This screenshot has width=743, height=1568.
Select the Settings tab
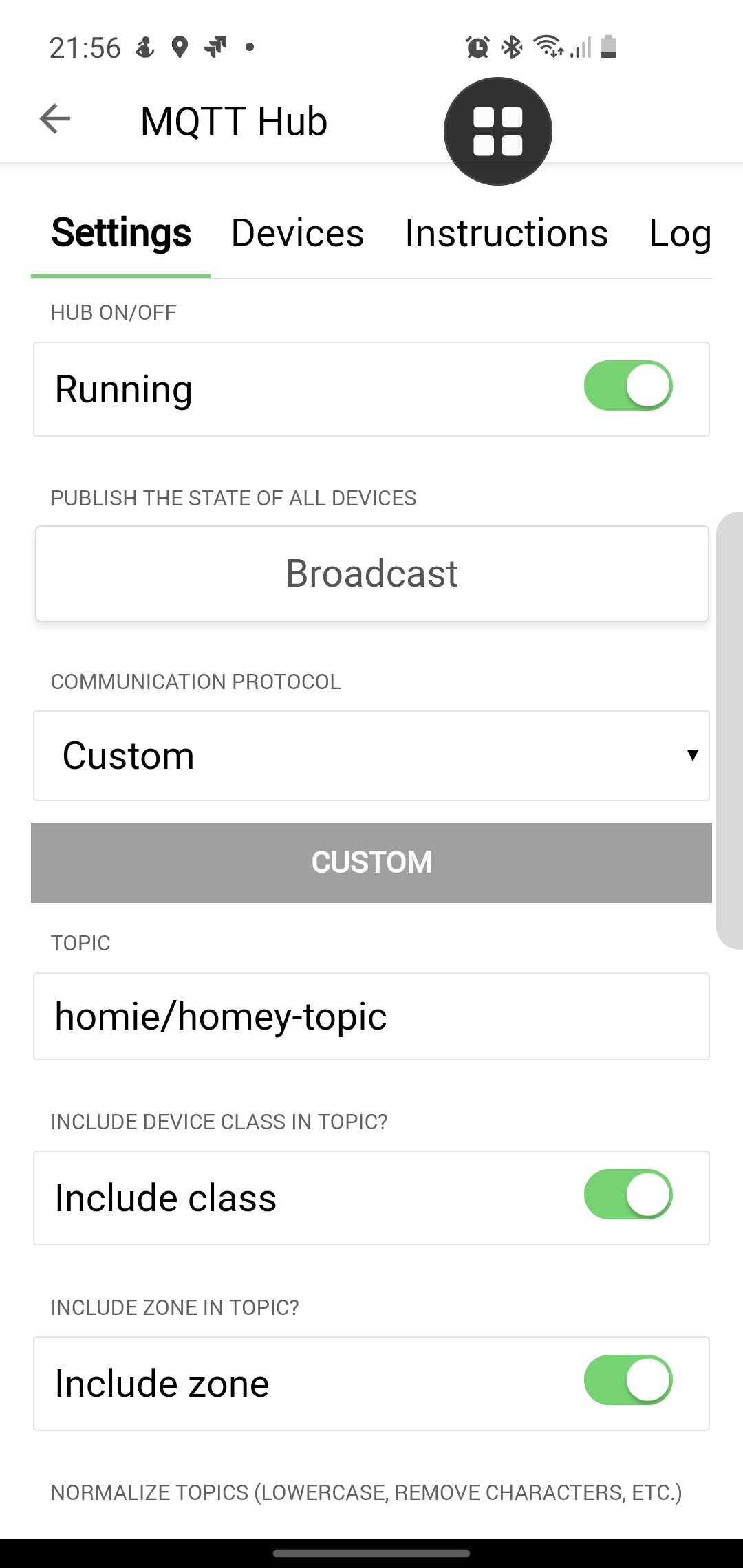[x=121, y=234]
